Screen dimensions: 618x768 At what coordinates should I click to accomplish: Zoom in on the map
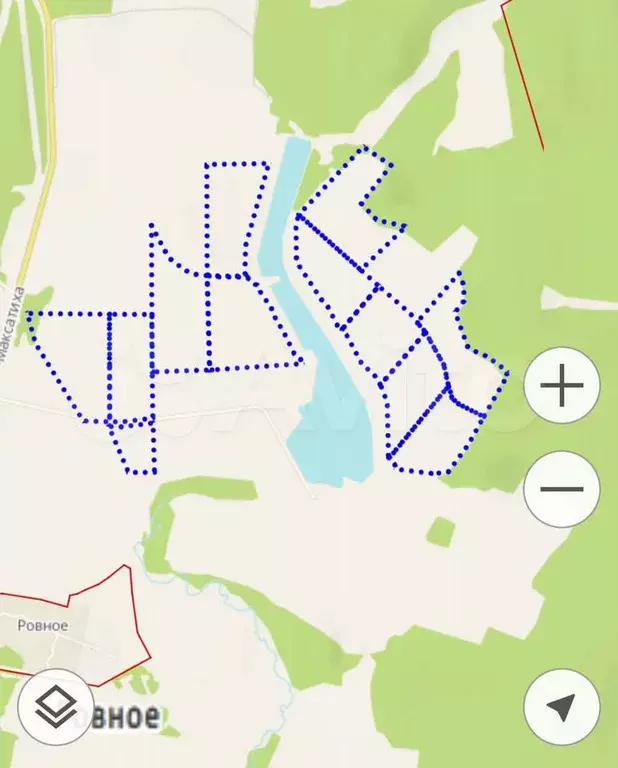pyautogui.click(x=561, y=385)
